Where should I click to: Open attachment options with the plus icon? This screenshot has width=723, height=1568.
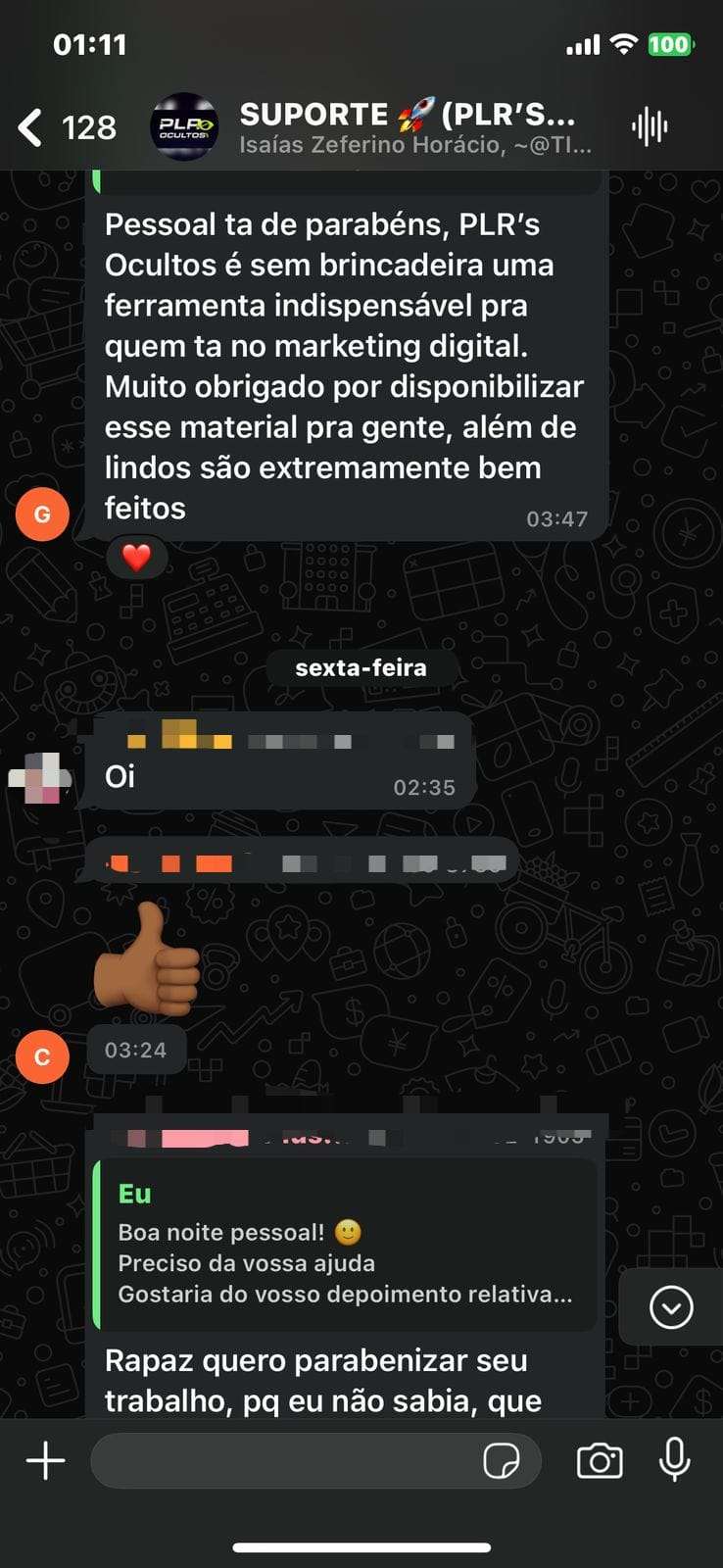[43, 1459]
